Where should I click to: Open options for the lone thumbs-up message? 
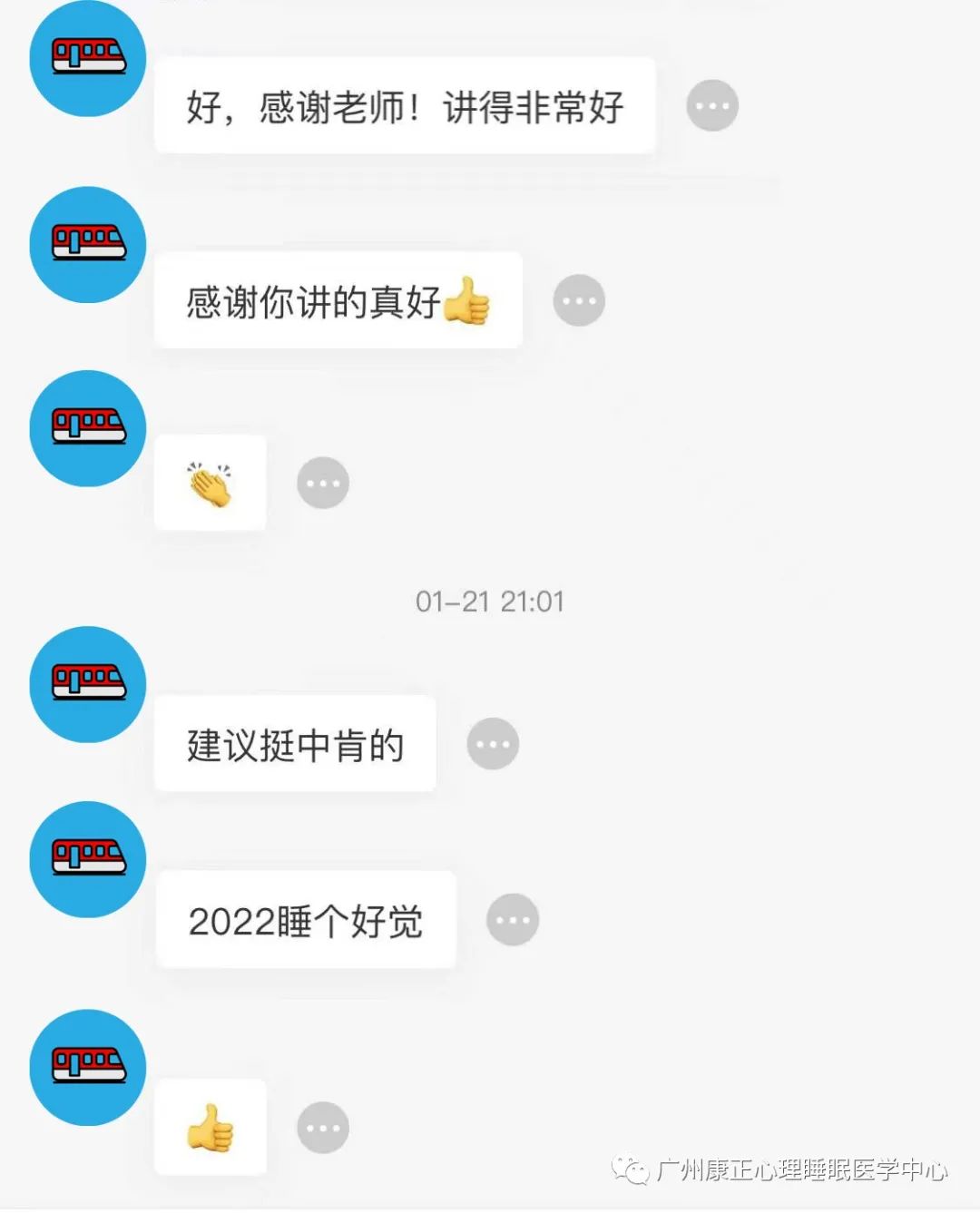coord(323,1128)
